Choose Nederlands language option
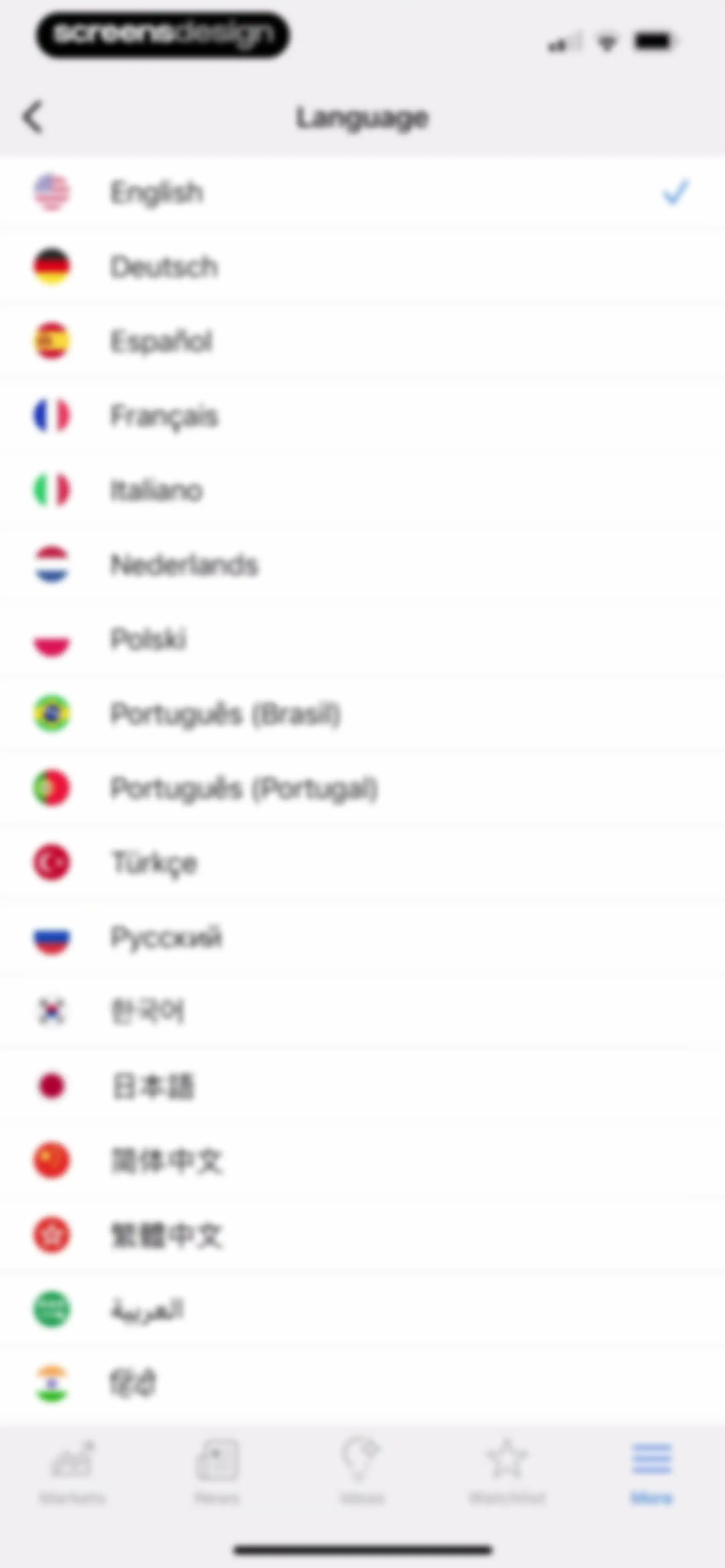 click(362, 565)
